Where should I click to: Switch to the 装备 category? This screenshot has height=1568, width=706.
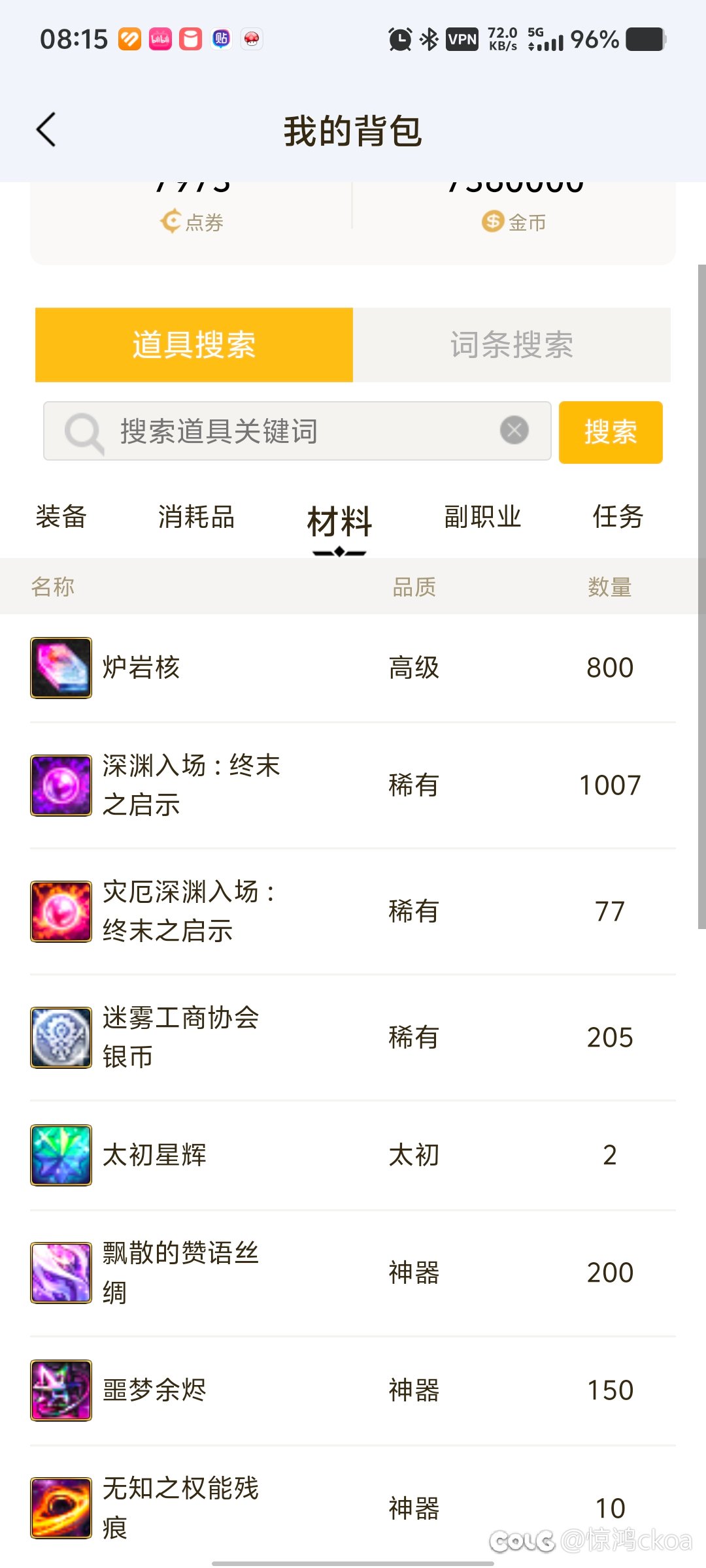[x=61, y=517]
